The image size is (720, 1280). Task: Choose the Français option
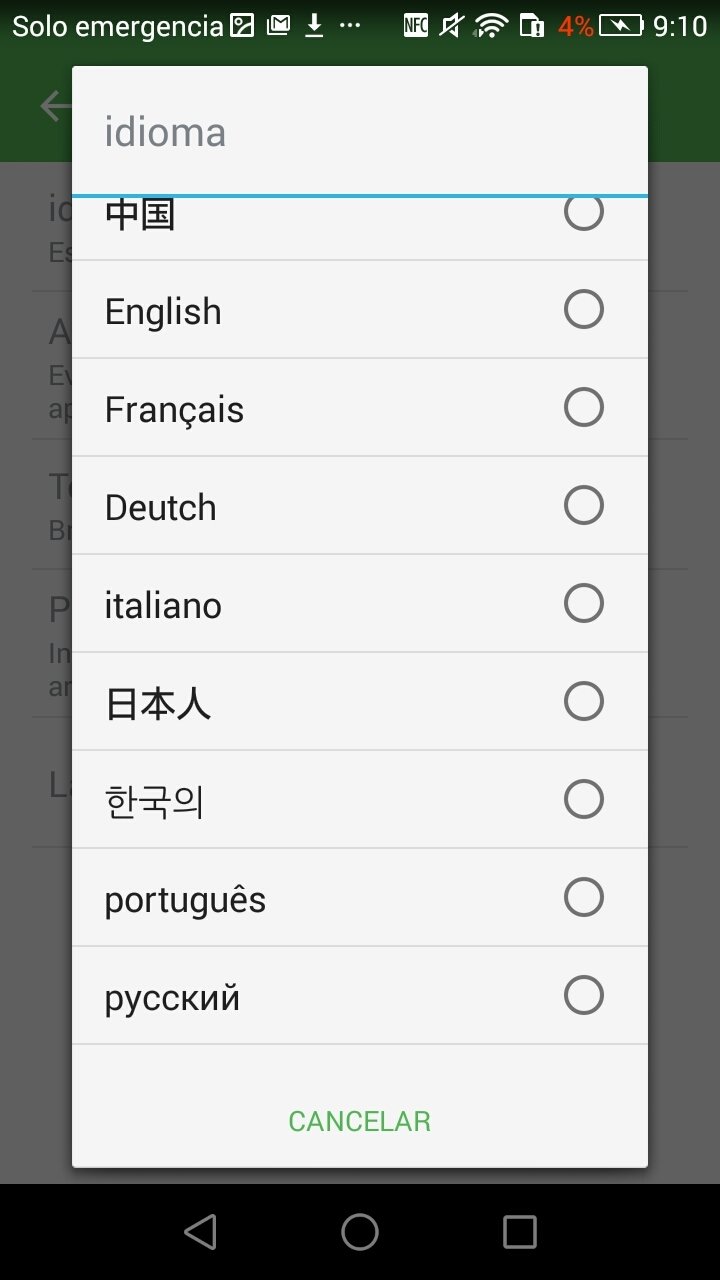pos(360,408)
